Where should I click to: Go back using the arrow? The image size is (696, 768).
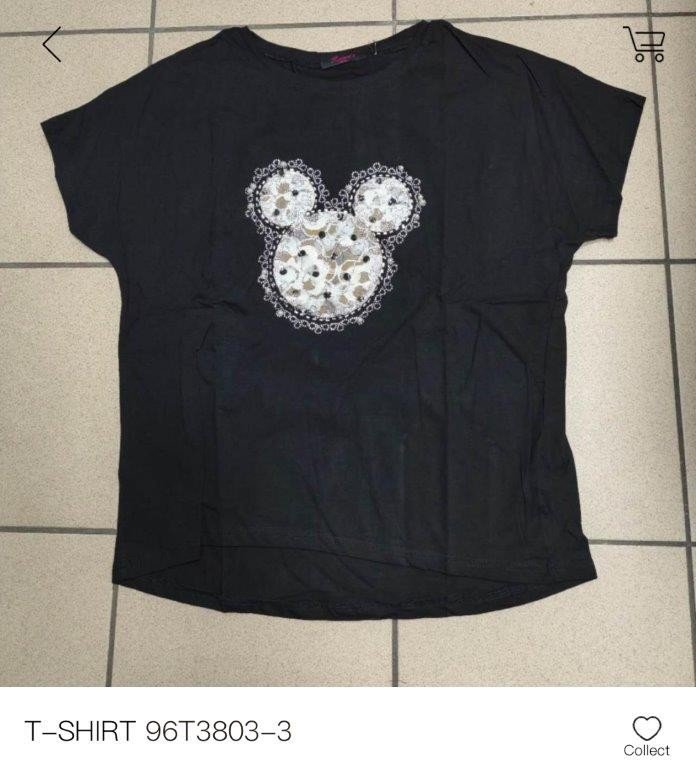[x=52, y=44]
